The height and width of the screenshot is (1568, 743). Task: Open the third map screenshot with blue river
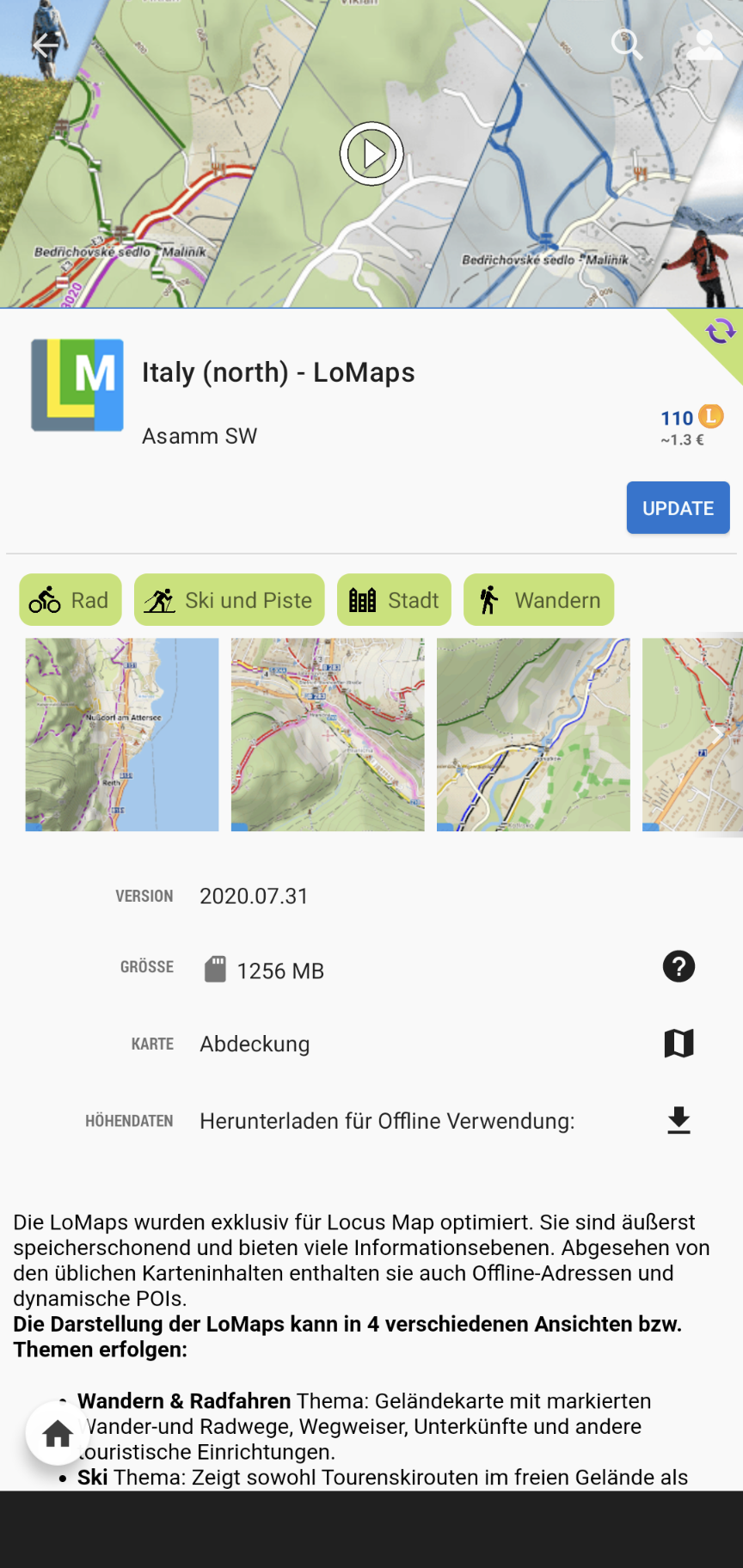533,734
